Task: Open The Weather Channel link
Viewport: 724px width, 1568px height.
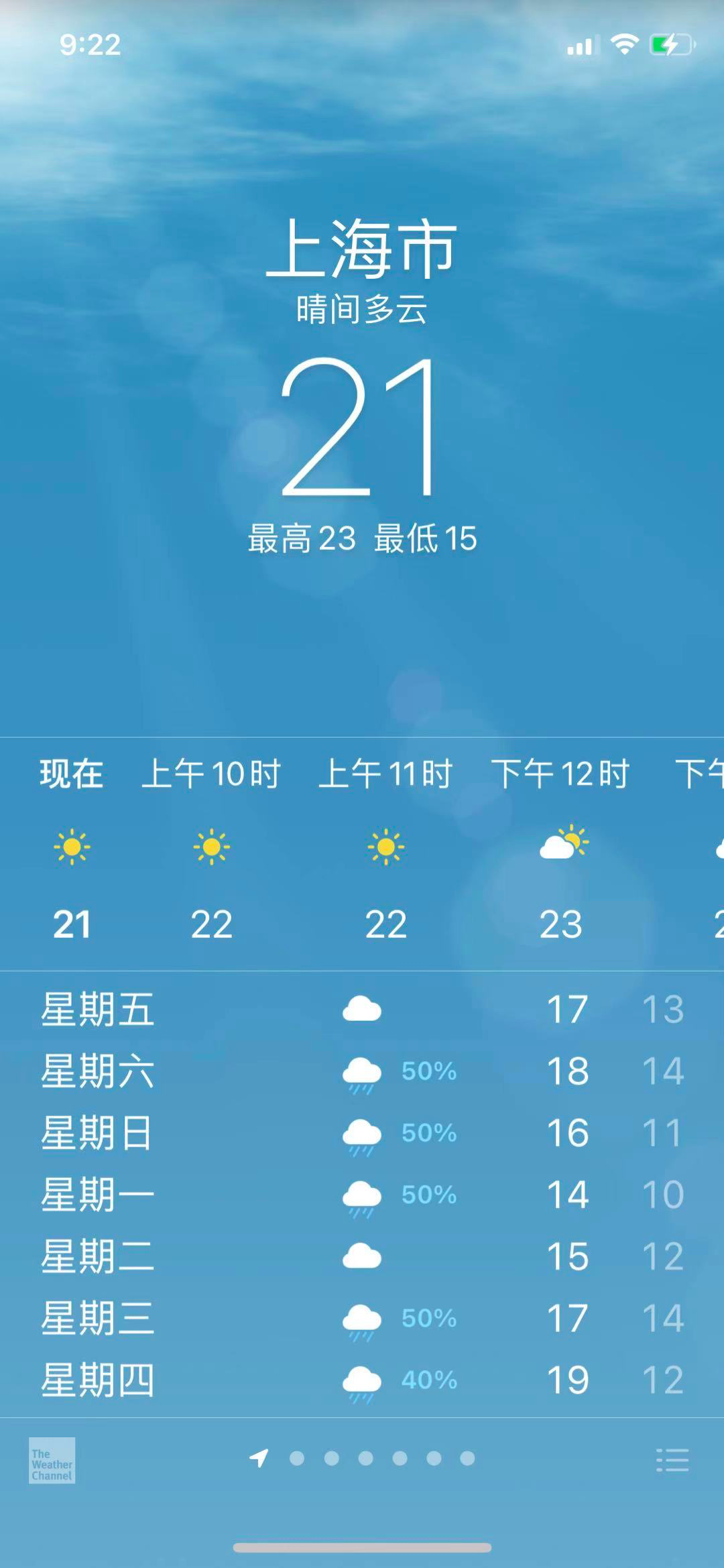Action: (52, 1460)
